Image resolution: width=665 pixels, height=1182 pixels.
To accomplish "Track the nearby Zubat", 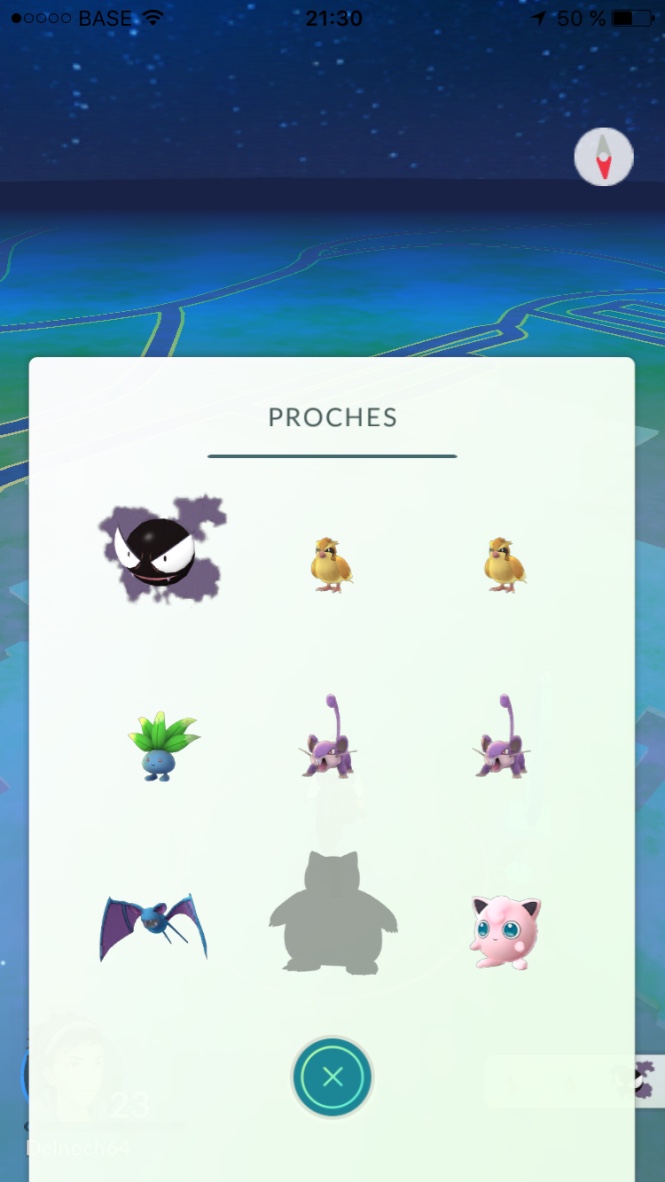I will click(153, 927).
